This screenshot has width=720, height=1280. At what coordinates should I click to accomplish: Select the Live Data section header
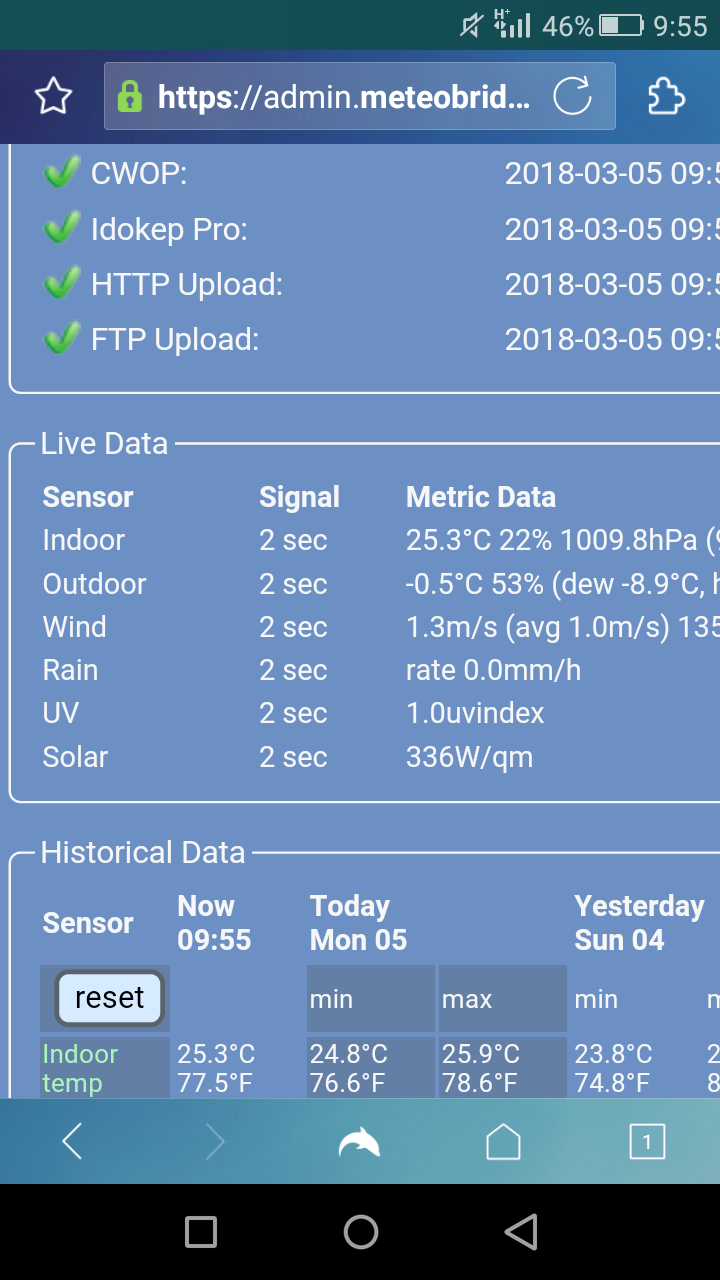(103, 443)
